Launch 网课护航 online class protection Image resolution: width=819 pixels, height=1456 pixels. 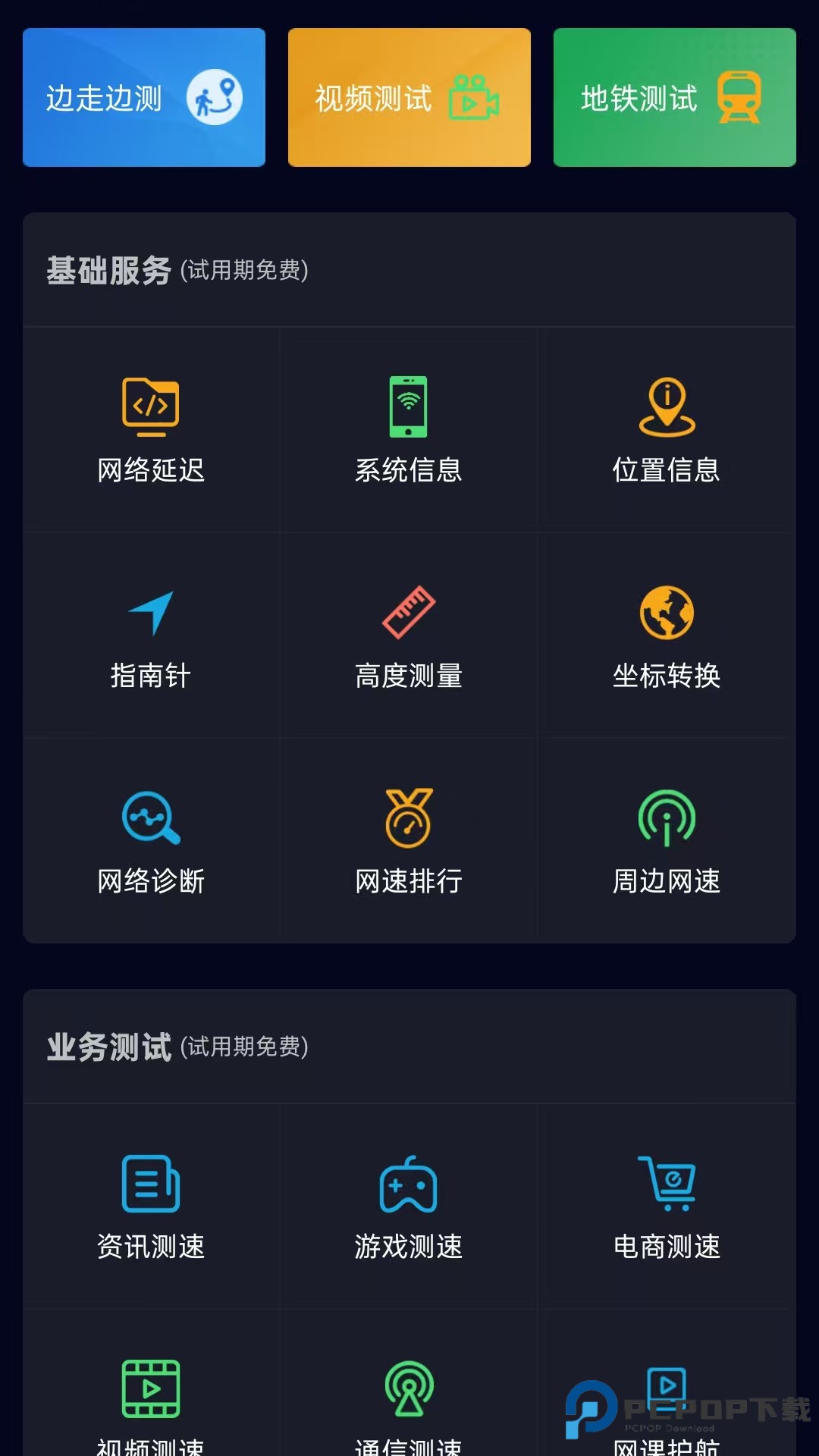[667, 1410]
